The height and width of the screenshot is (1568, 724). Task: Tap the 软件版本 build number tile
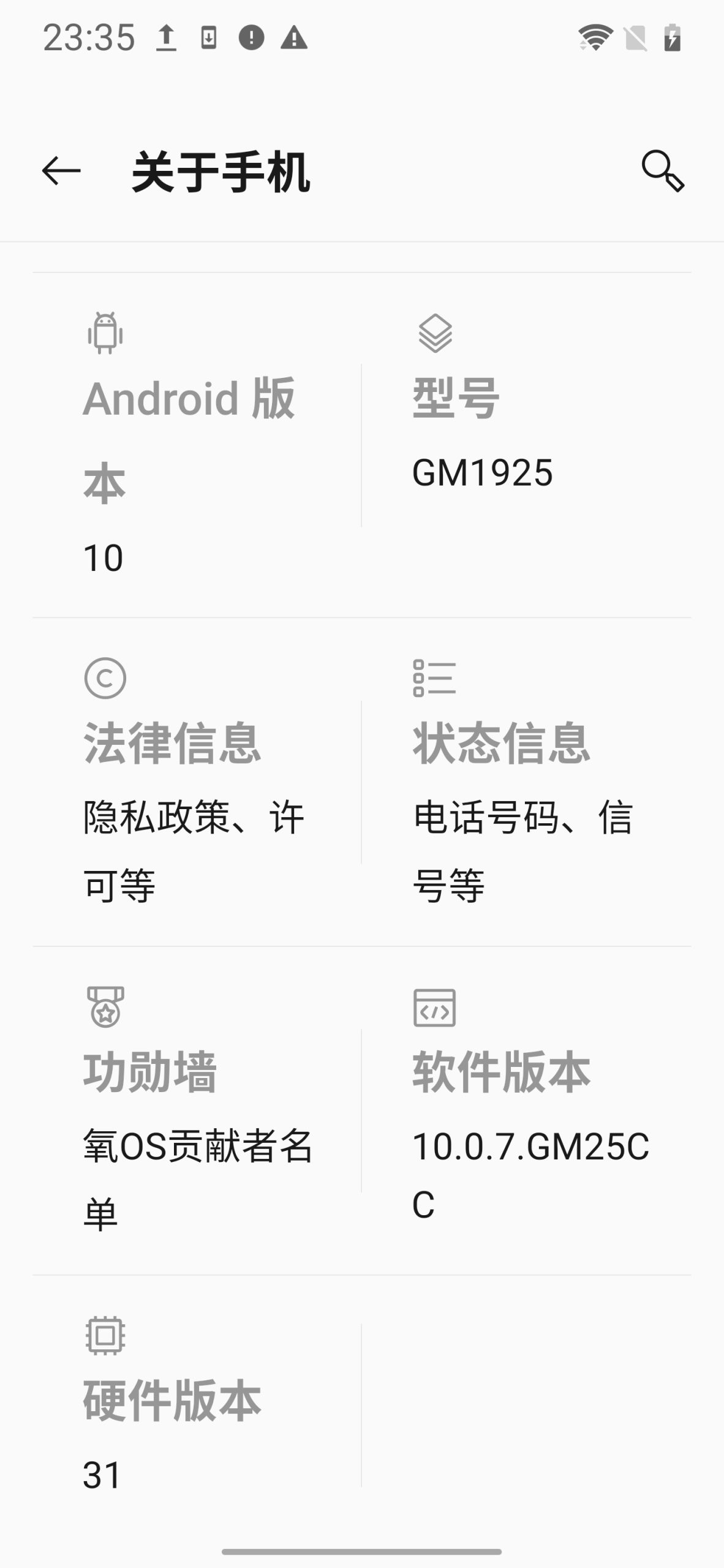527,1111
